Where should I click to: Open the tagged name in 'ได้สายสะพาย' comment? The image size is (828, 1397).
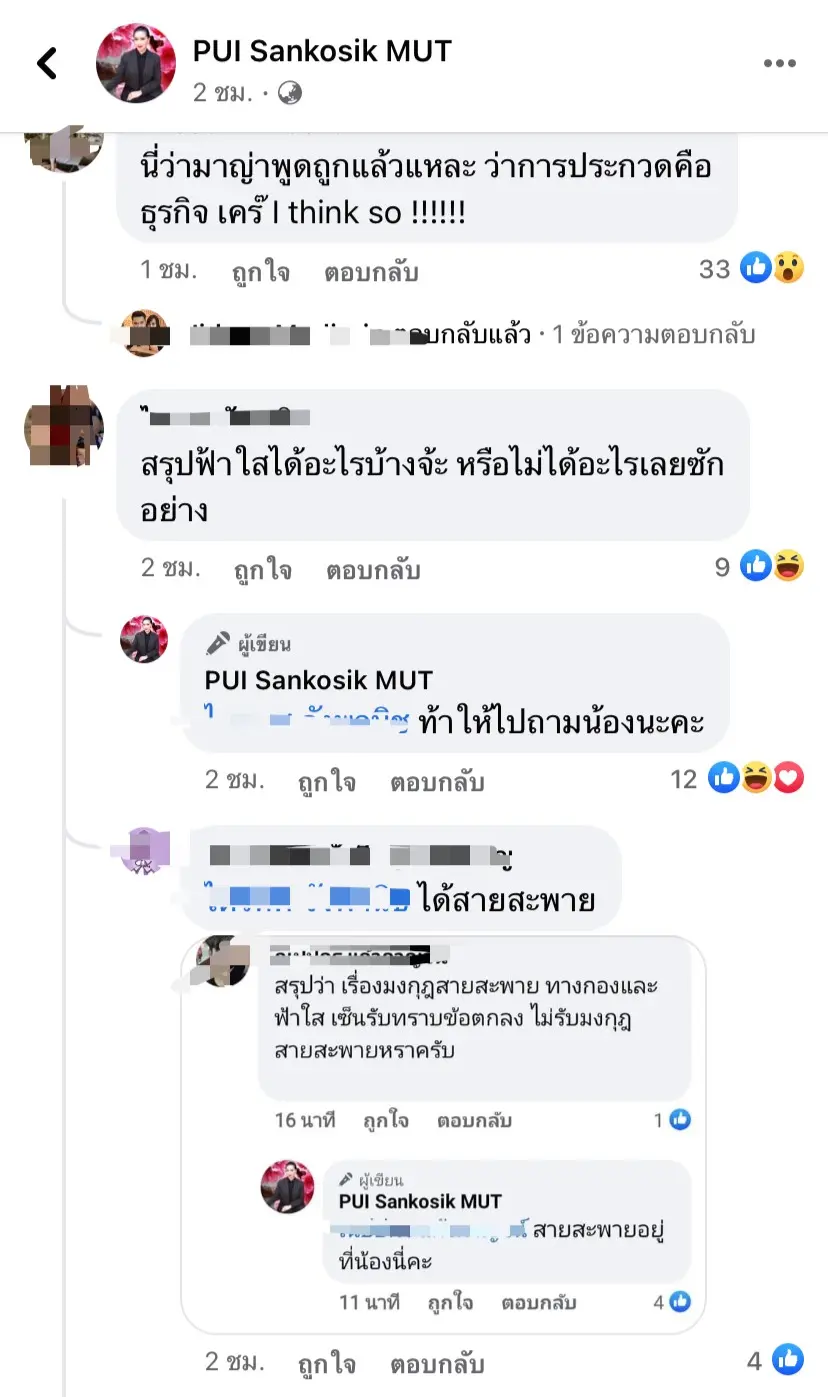click(305, 897)
